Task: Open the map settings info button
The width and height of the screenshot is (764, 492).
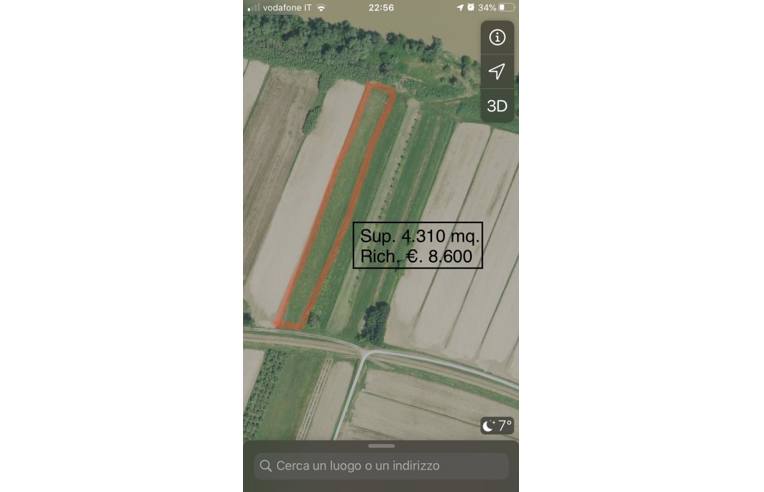Action: (497, 37)
